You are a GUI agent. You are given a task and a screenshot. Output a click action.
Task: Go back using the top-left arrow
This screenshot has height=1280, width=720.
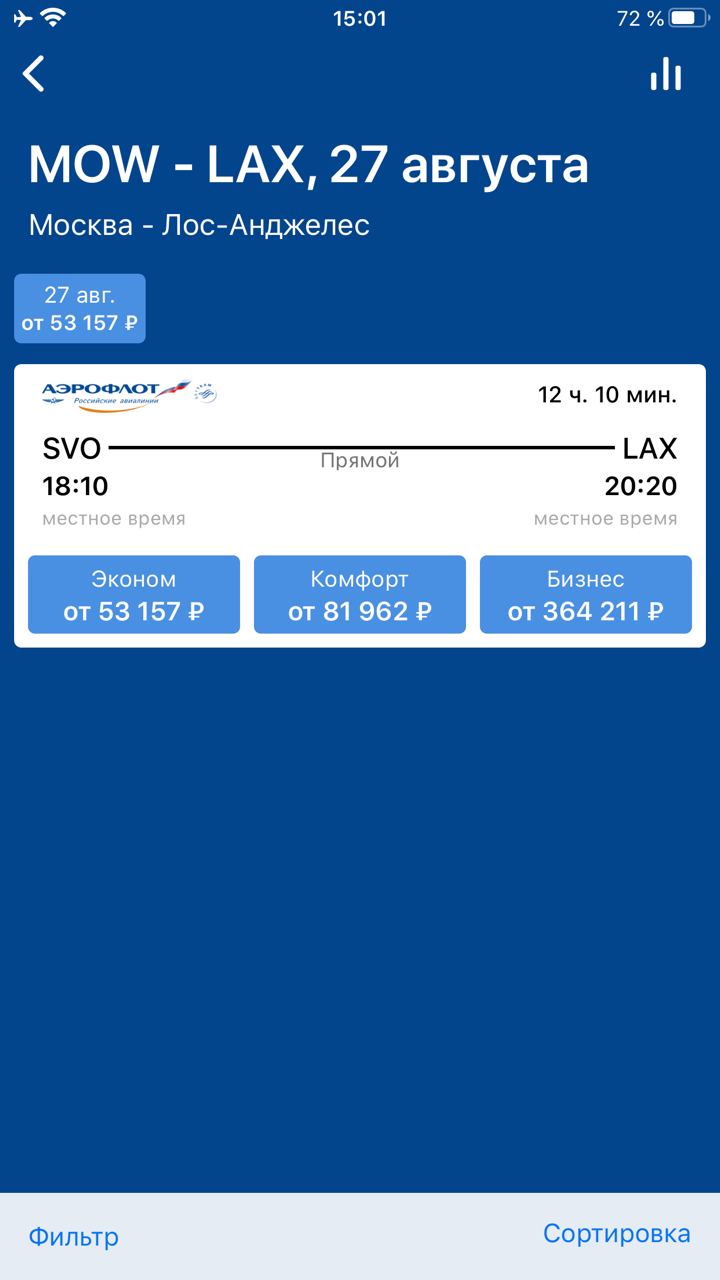(34, 74)
